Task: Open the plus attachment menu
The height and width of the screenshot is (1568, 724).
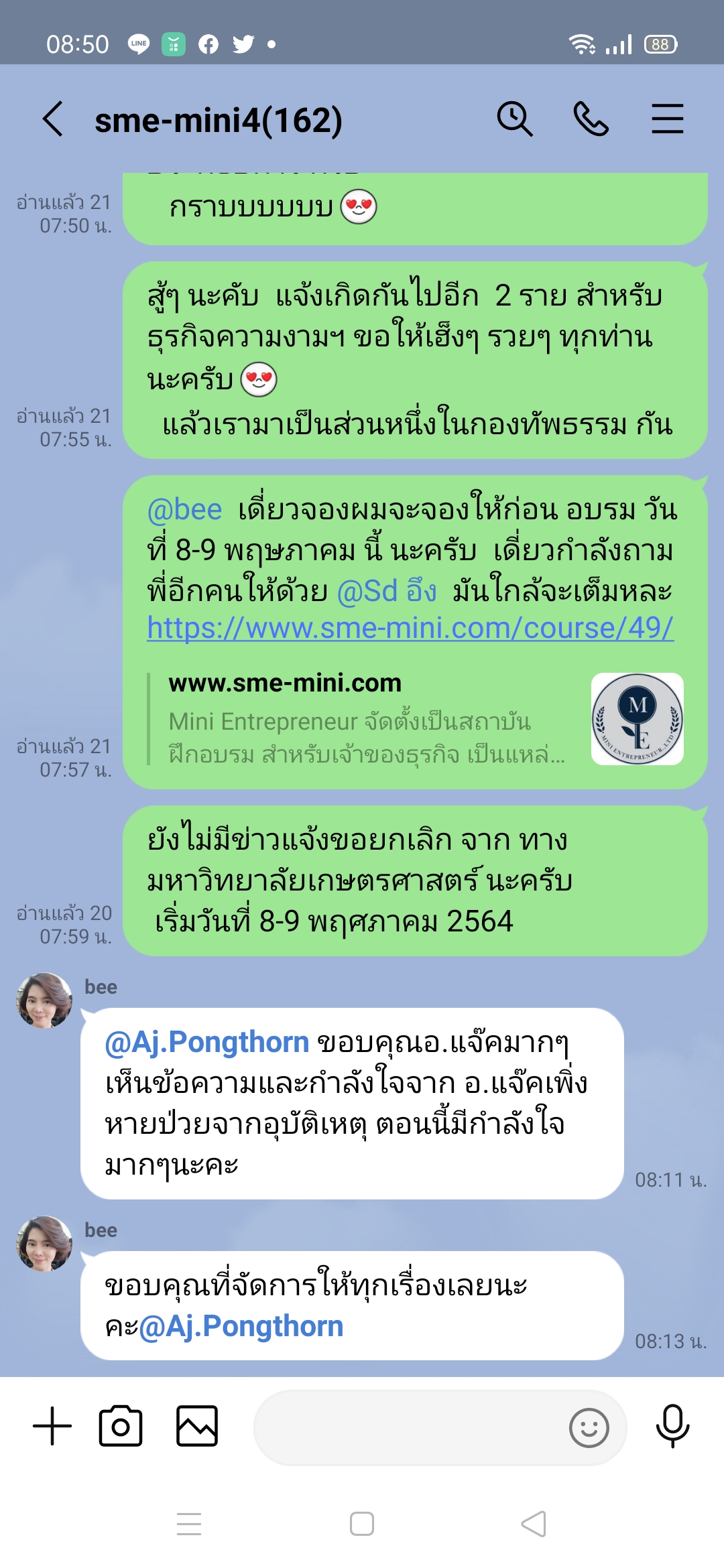Action: click(52, 1426)
